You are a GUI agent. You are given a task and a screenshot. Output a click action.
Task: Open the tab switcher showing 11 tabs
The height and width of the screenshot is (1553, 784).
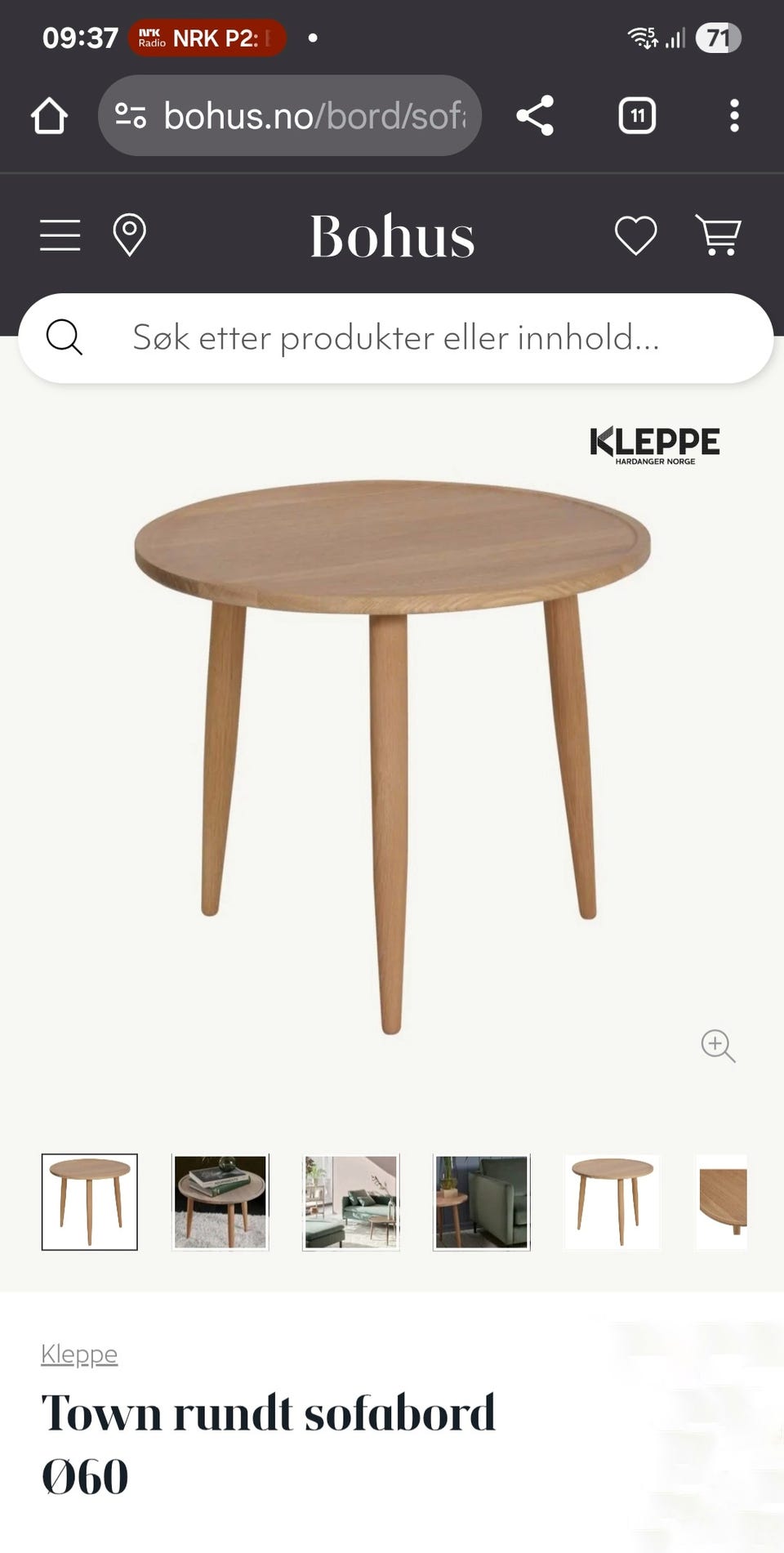(637, 116)
